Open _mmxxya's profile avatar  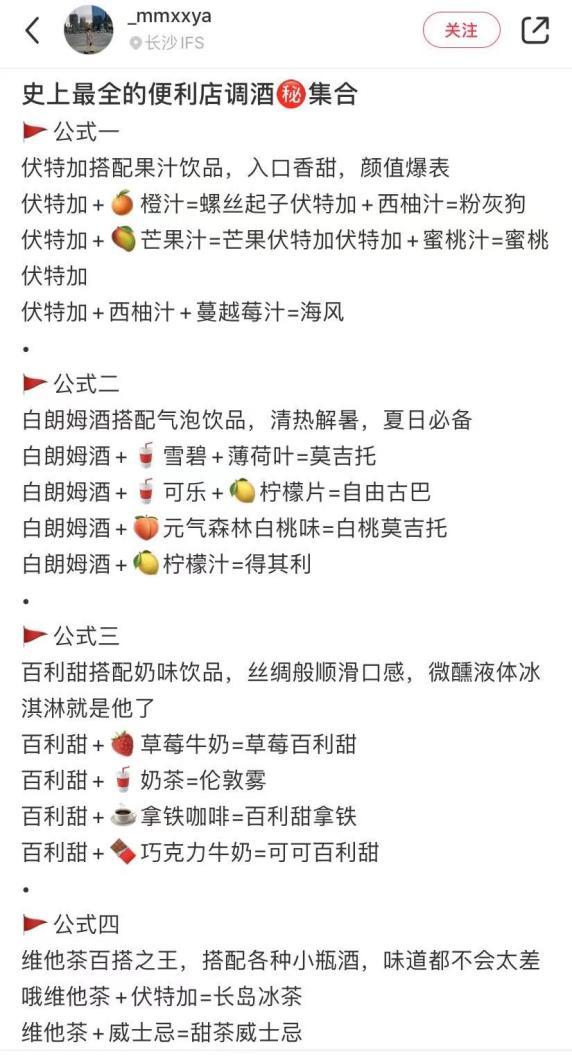click(88, 30)
